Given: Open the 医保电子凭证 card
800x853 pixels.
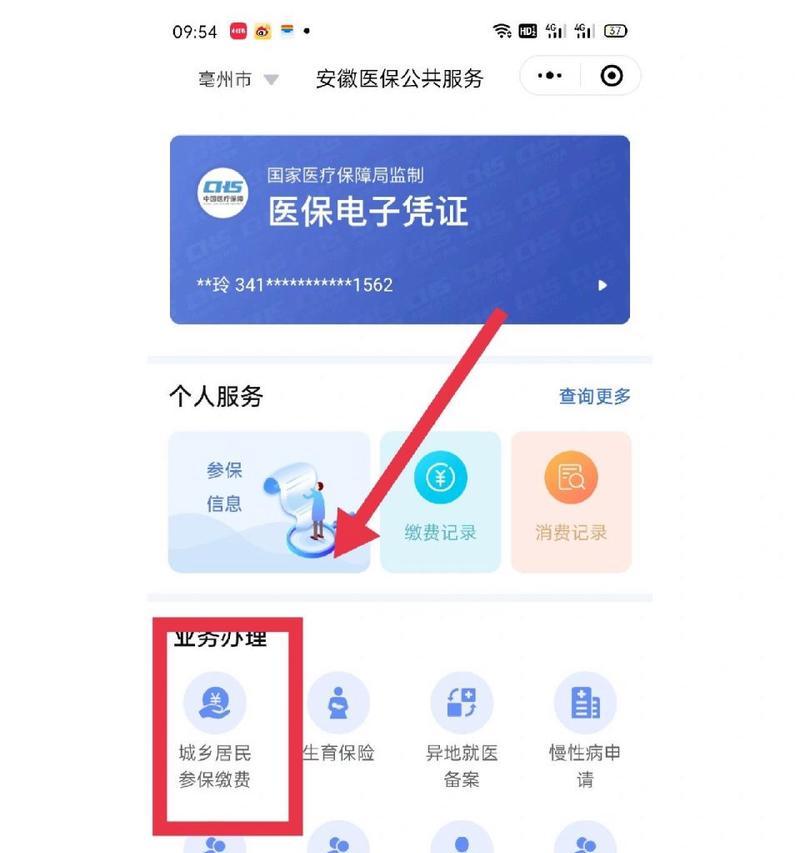Looking at the screenshot, I should click(399, 230).
